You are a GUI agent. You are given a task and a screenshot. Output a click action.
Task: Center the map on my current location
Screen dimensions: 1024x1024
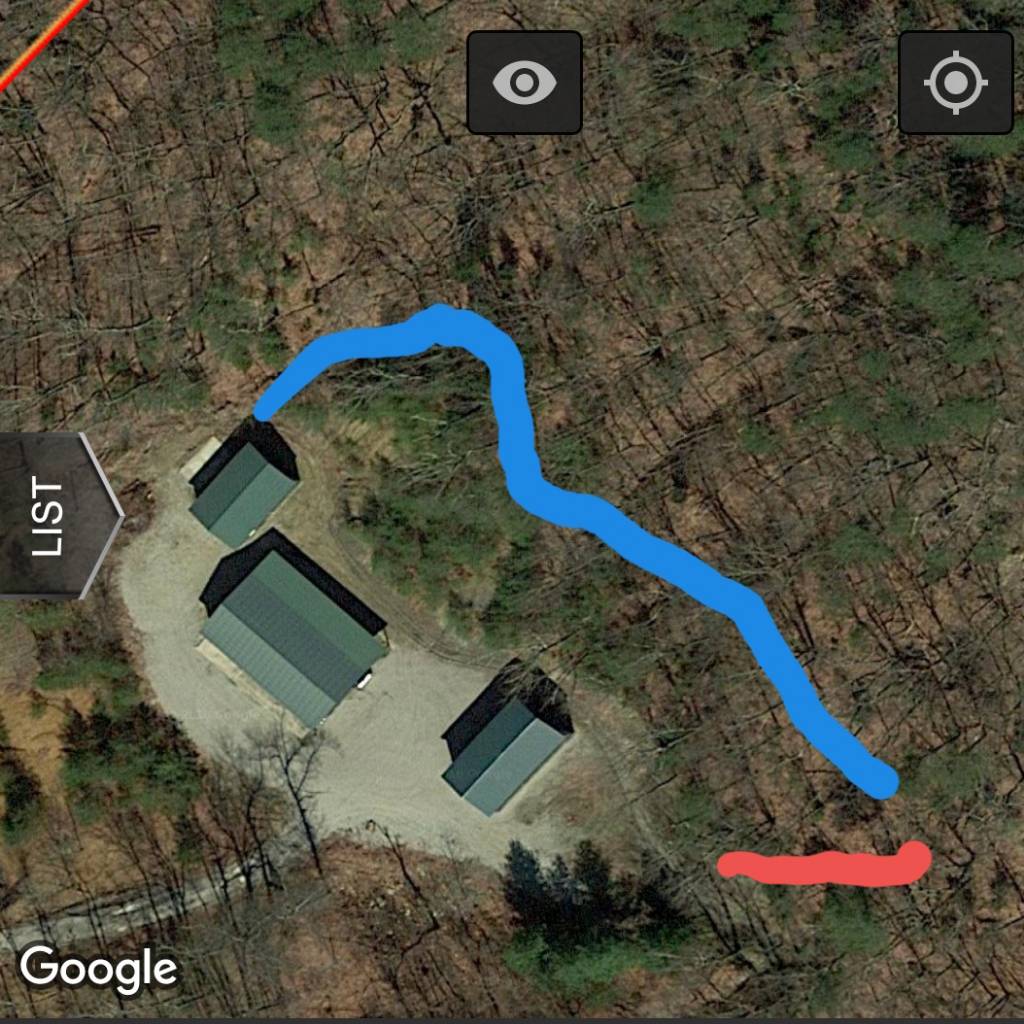[956, 82]
